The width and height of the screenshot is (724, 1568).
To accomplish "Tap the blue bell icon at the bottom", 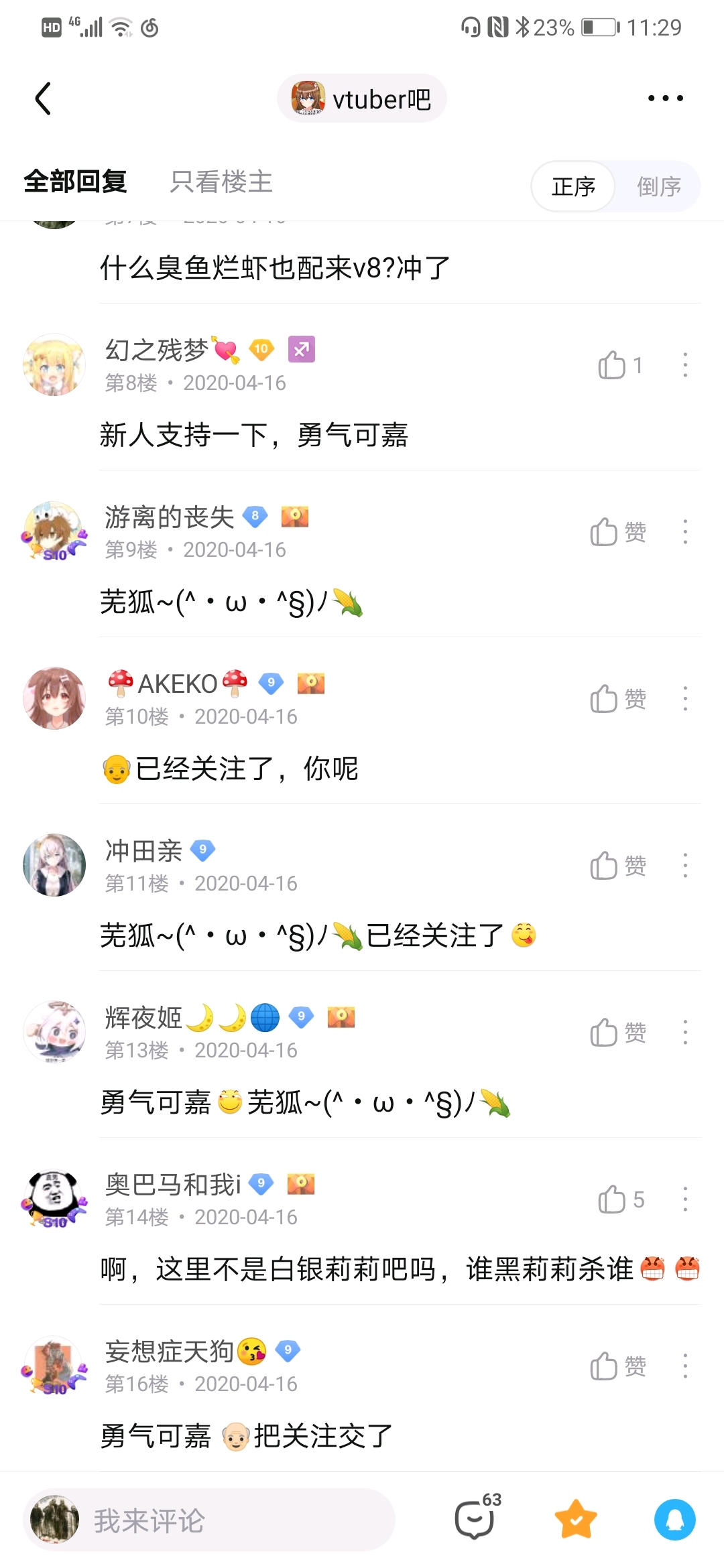I will pyautogui.click(x=675, y=1519).
